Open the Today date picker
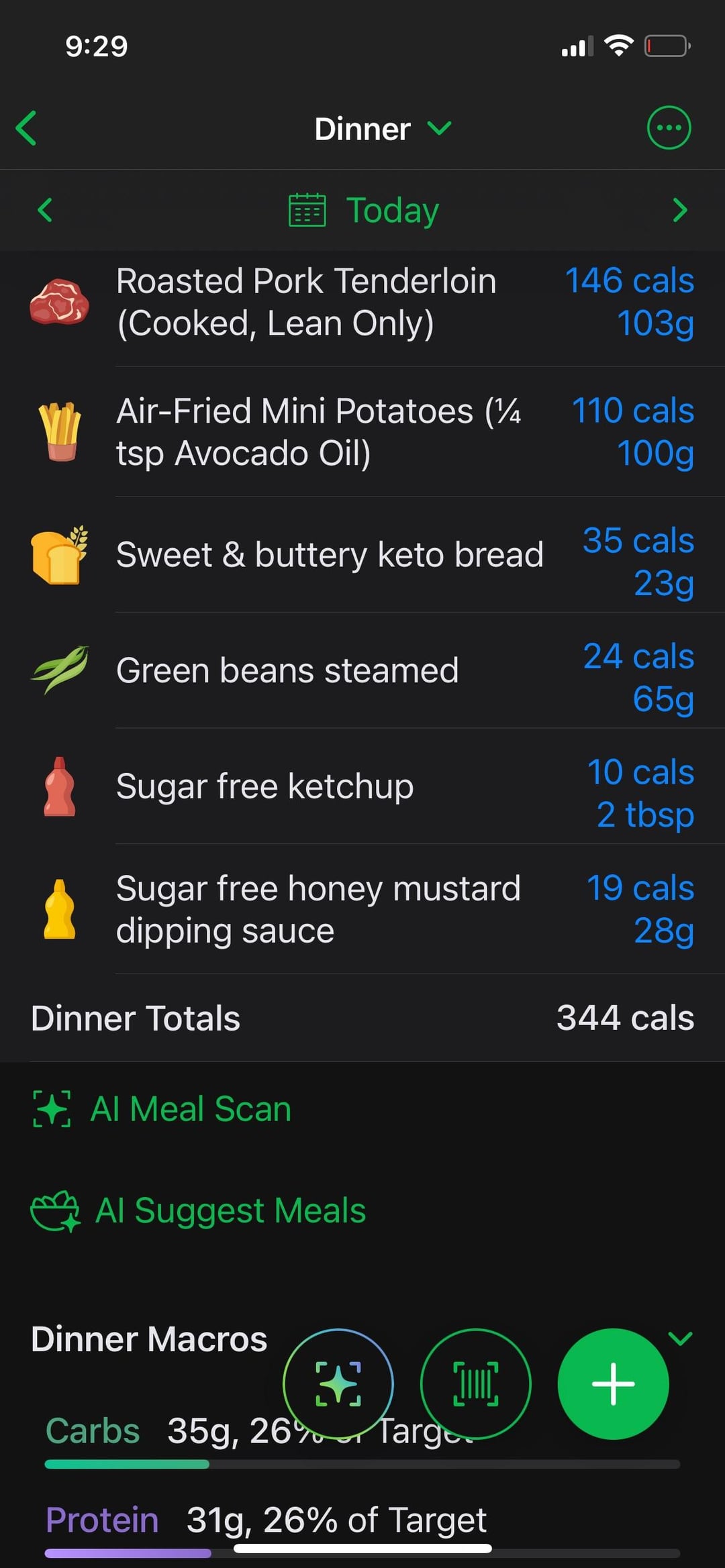 pyautogui.click(x=364, y=210)
